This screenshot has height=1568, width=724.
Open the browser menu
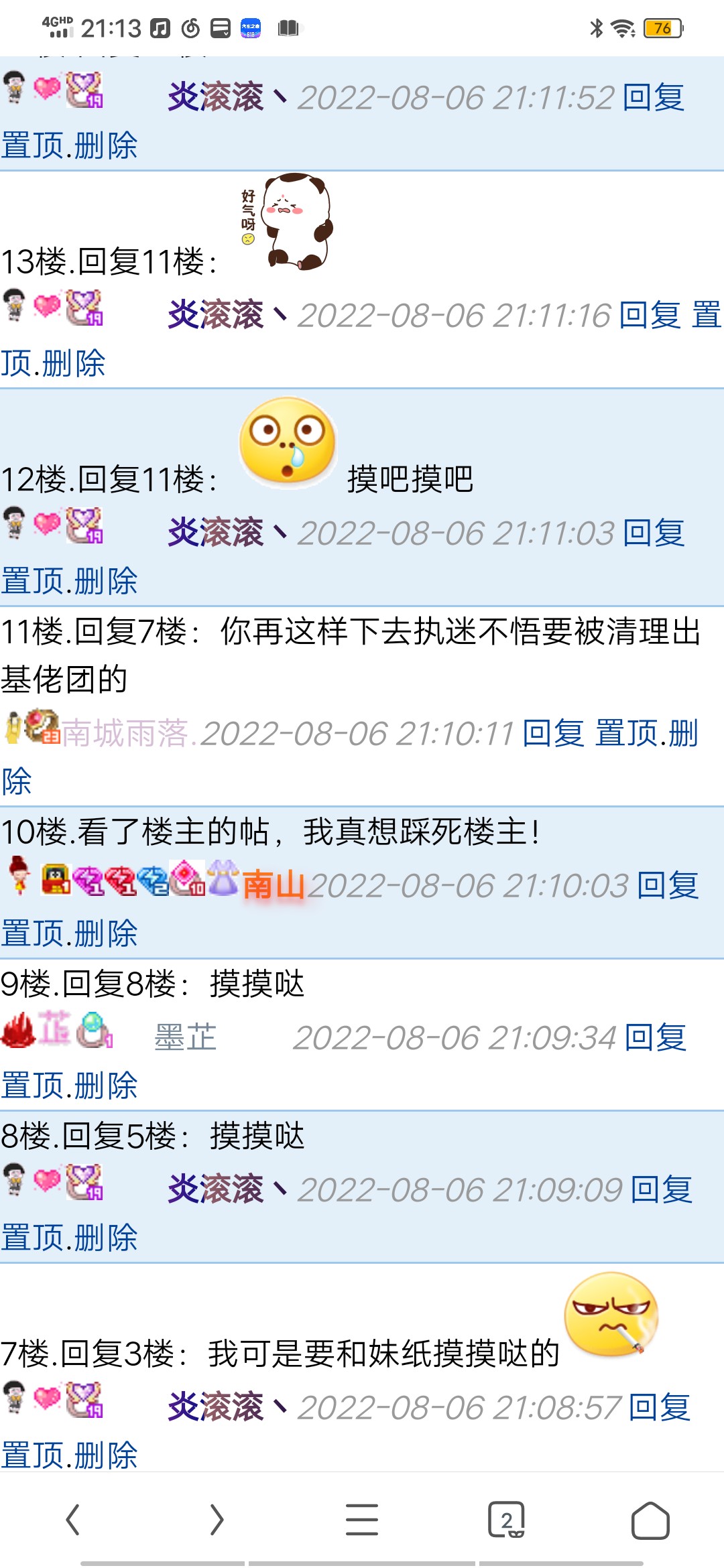tap(362, 1520)
